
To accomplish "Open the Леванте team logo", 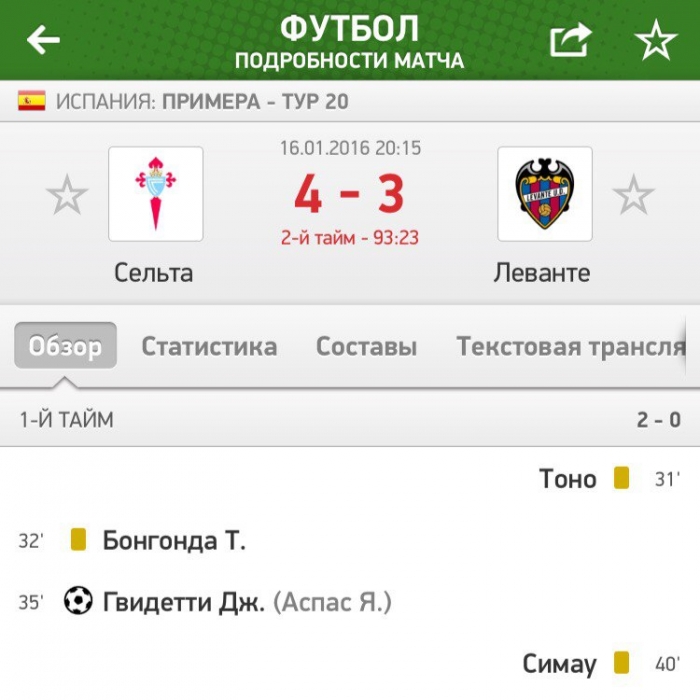I will coord(544,194).
